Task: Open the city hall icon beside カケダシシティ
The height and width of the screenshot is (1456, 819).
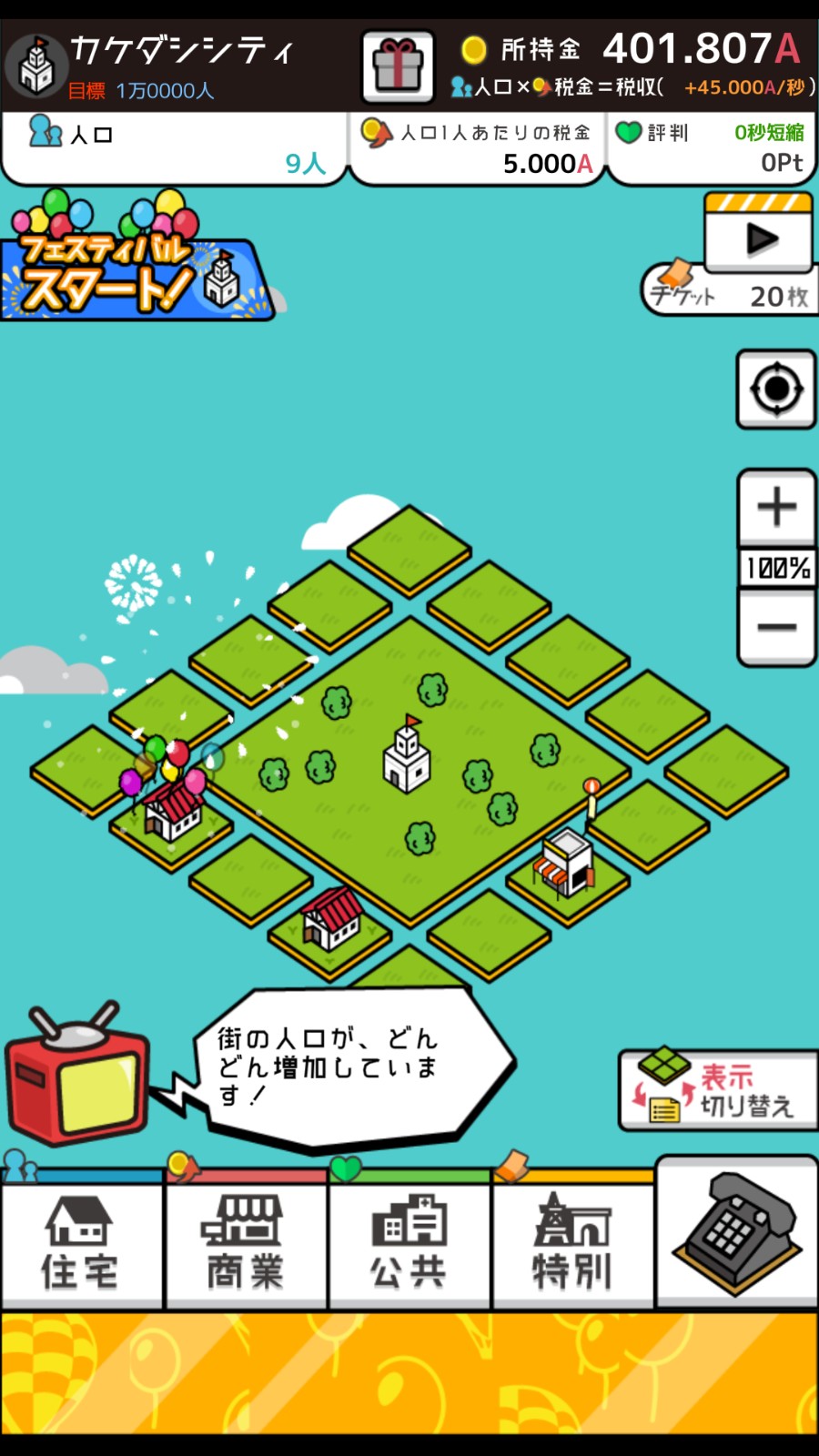Action: click(37, 66)
